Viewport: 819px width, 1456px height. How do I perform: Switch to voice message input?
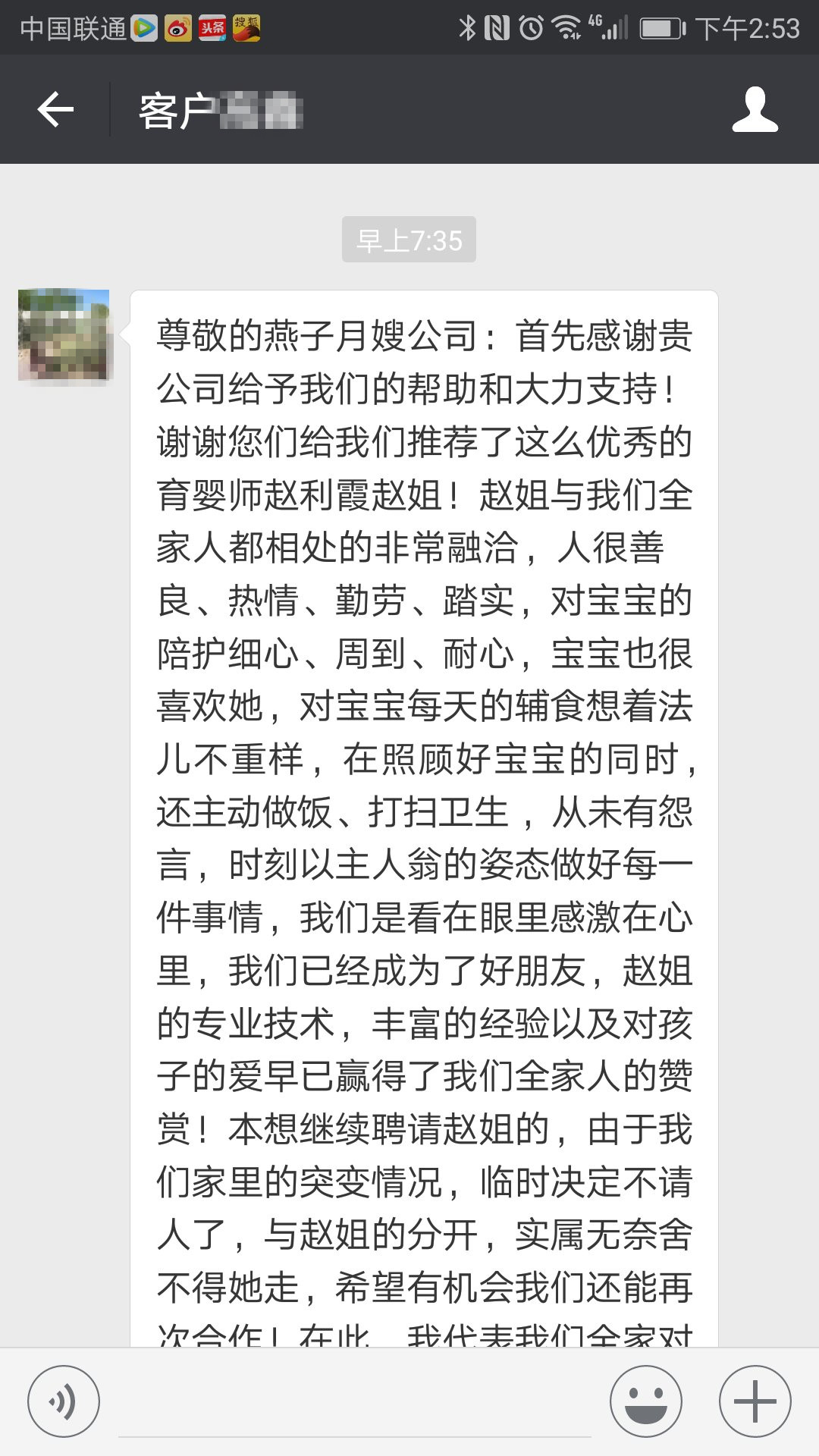point(63,1401)
